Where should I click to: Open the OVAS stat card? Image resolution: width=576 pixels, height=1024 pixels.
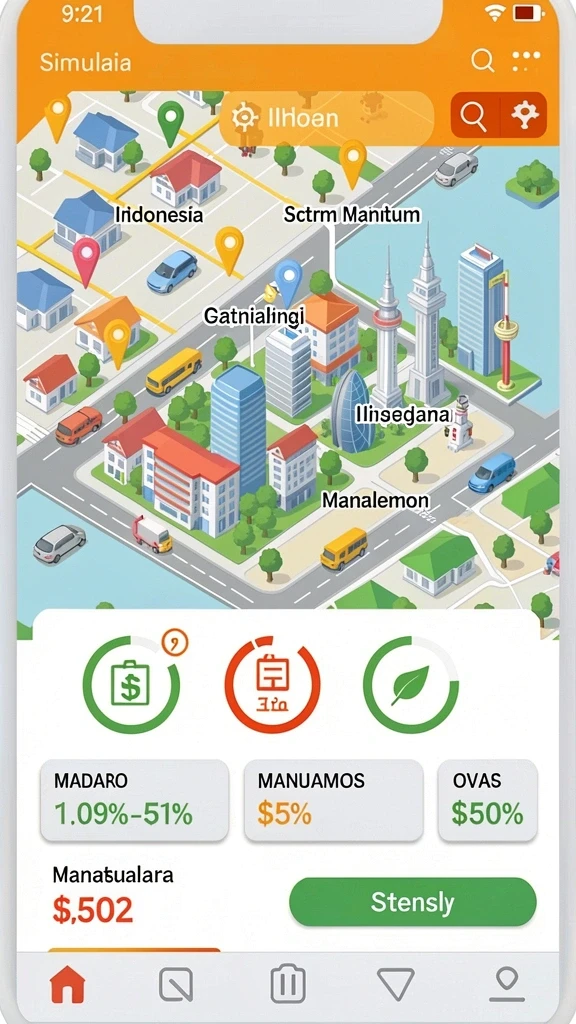click(487, 800)
